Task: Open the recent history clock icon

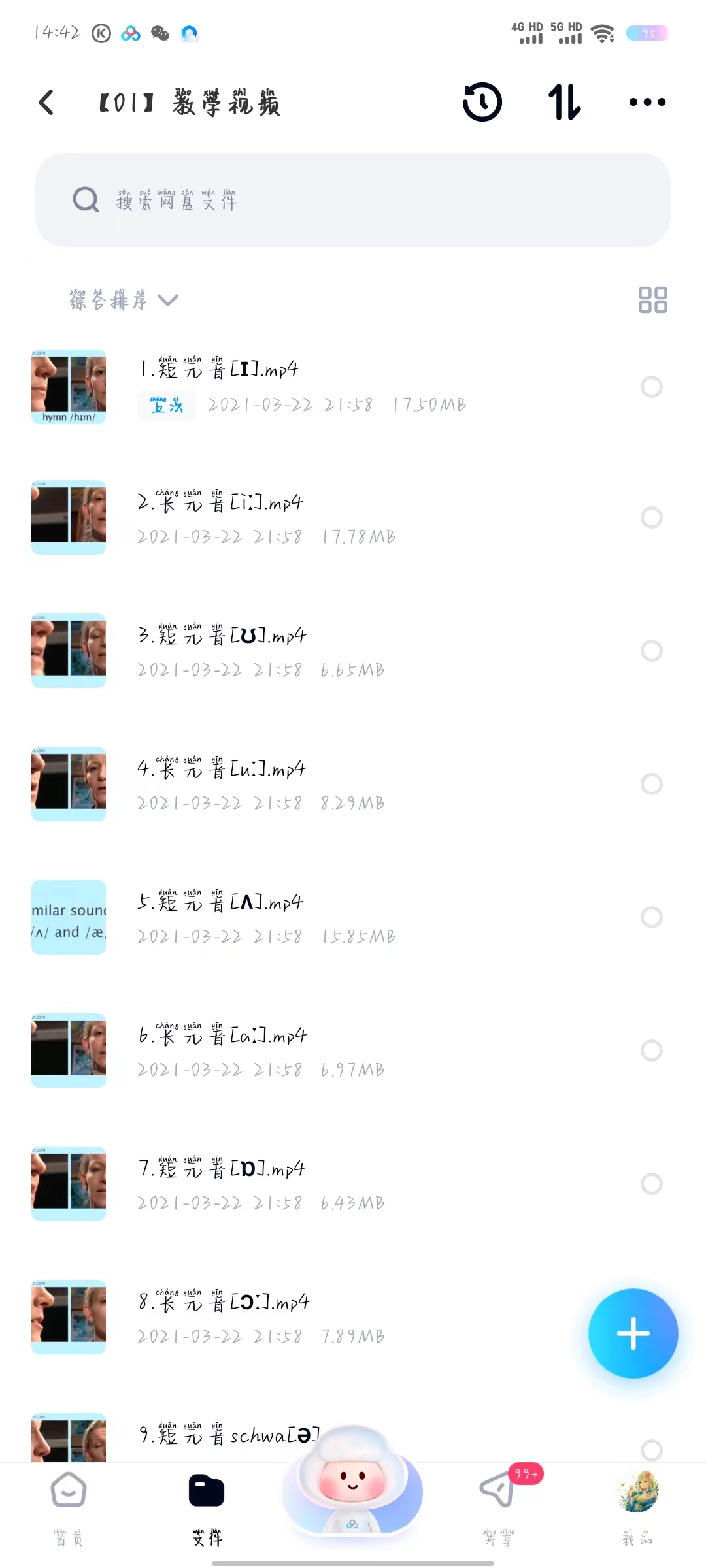Action: click(x=482, y=103)
